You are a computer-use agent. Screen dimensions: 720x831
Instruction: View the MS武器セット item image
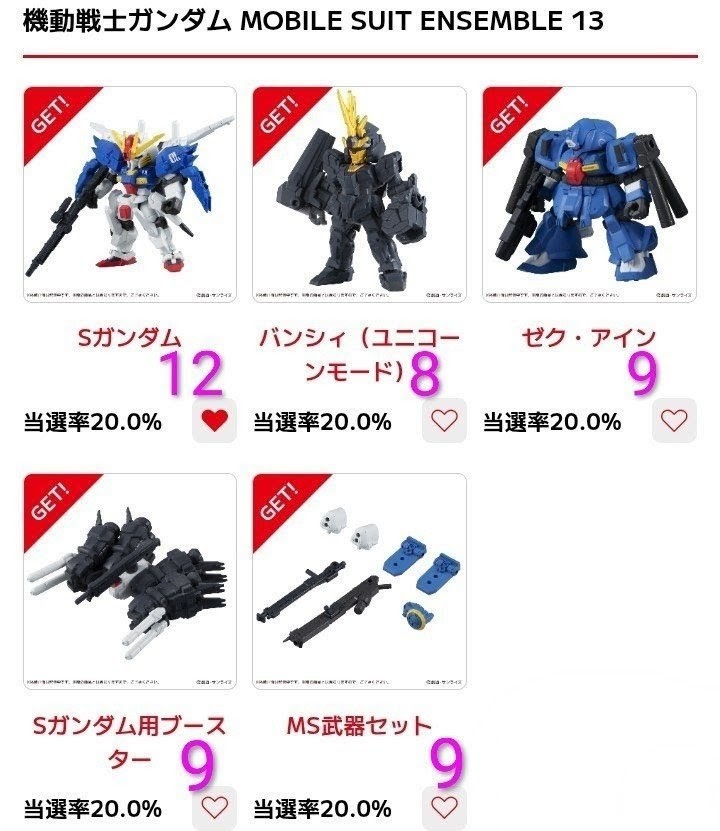[360, 581]
